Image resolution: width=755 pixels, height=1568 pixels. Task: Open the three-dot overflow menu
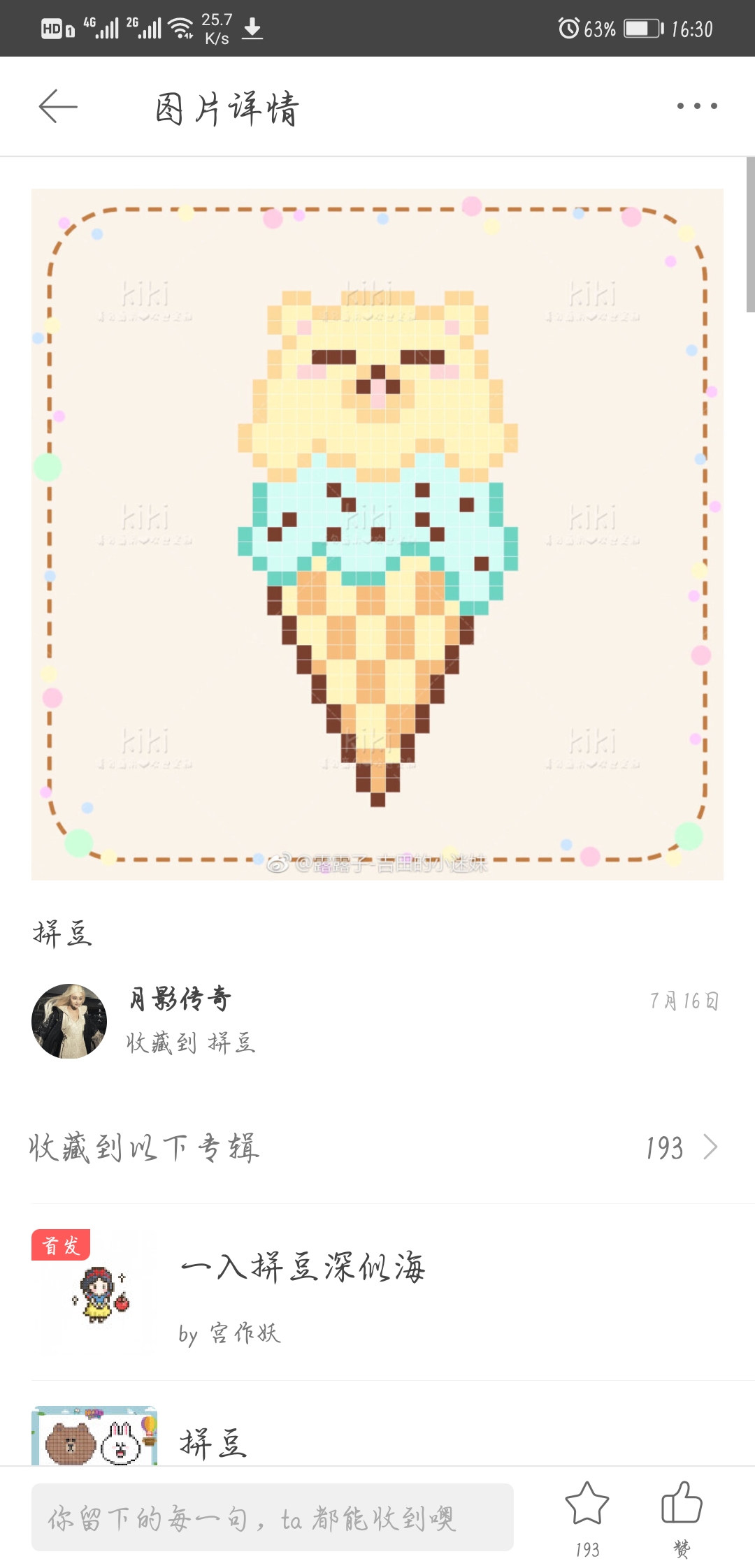click(x=696, y=106)
